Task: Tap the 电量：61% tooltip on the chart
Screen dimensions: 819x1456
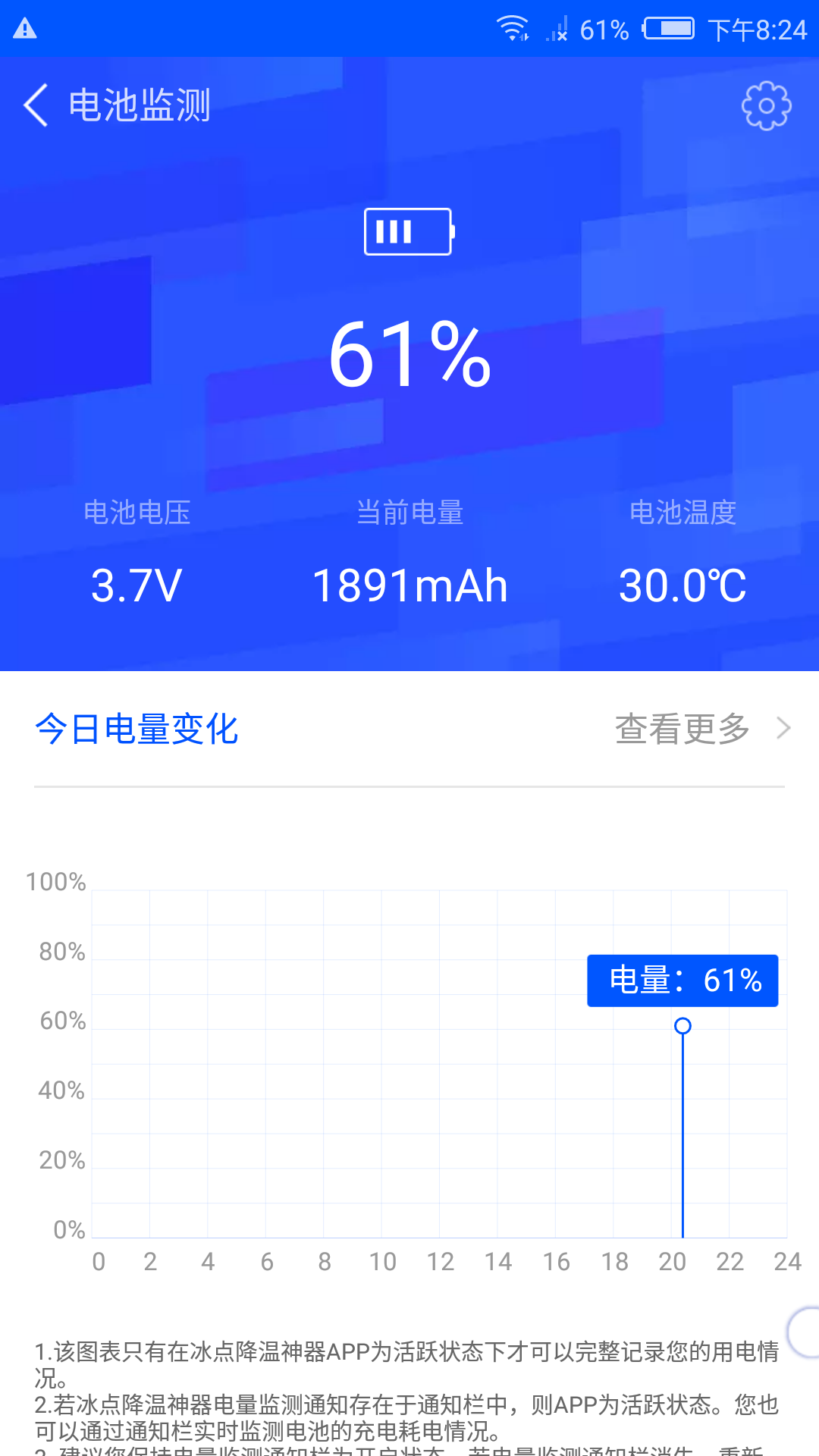Action: pyautogui.click(x=682, y=980)
